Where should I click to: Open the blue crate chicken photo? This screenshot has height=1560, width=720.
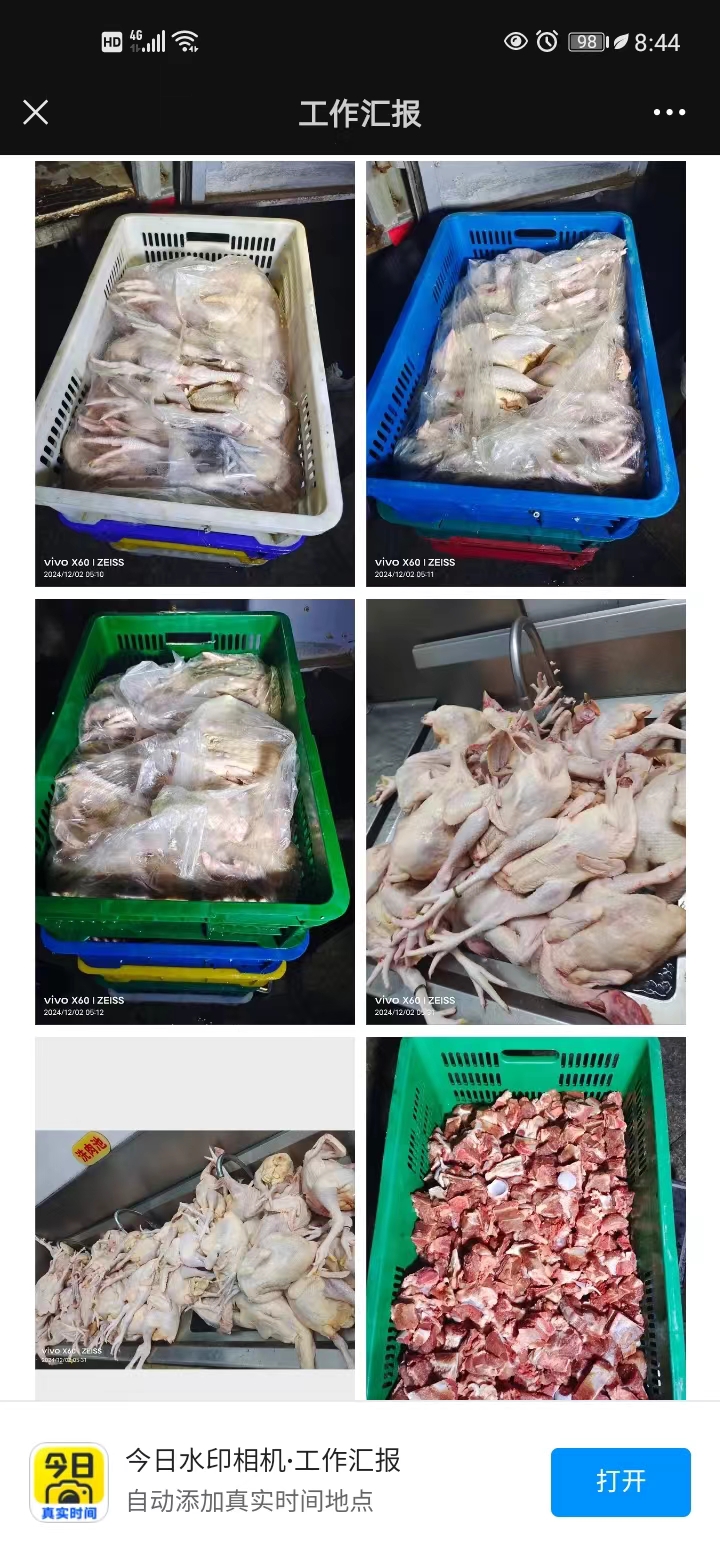[526, 374]
